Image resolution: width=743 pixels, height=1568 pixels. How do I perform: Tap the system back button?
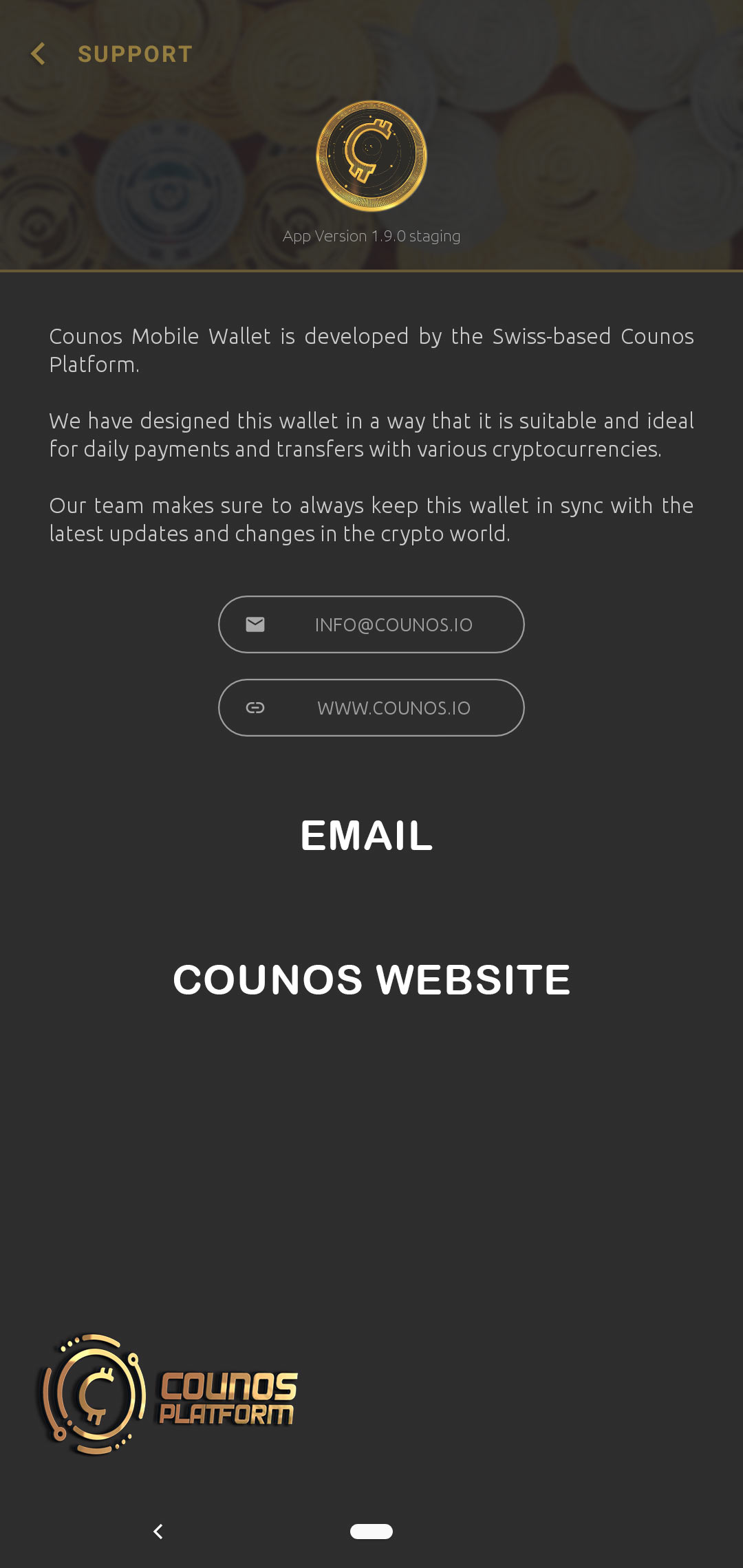pos(158,1532)
